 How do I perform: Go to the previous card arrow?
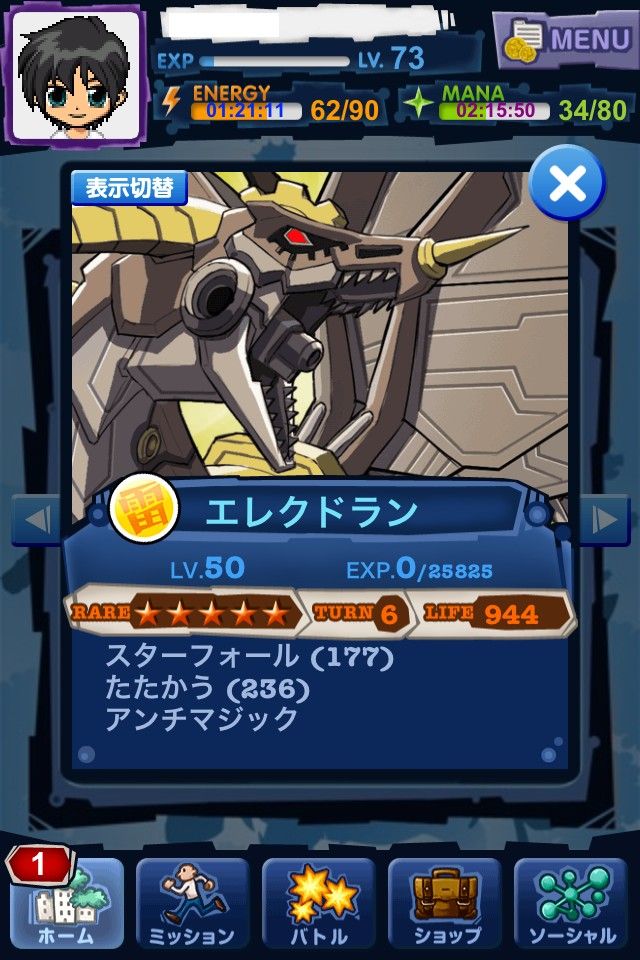point(37,519)
